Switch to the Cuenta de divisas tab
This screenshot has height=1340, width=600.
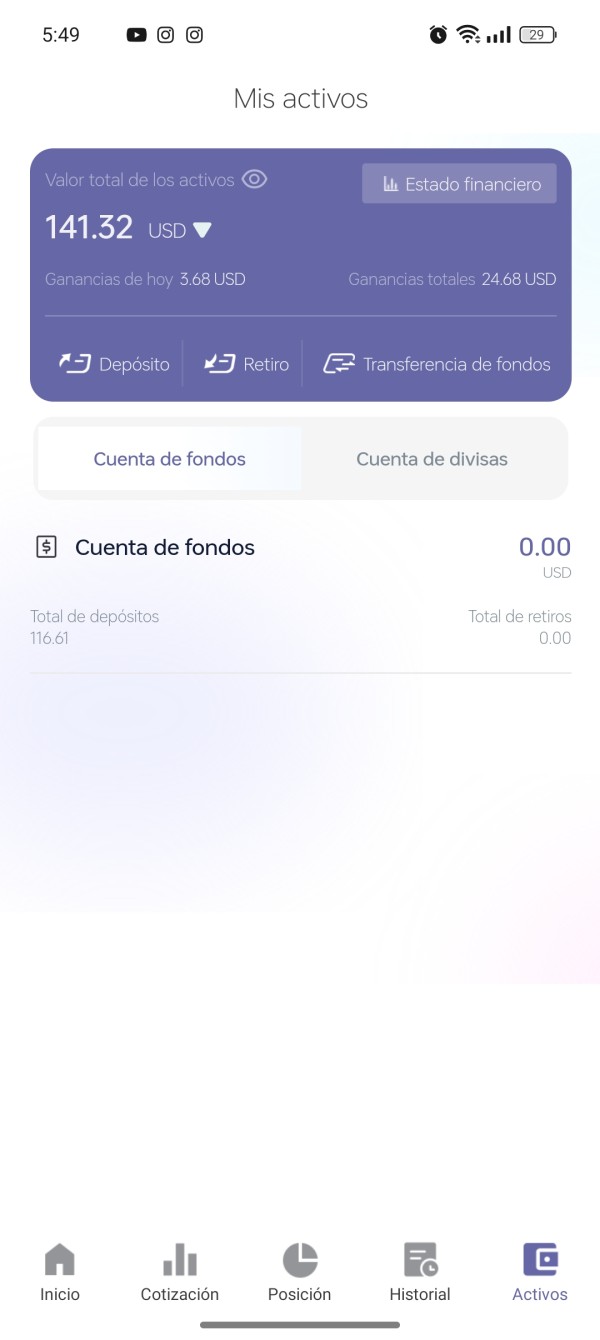pyautogui.click(x=432, y=459)
